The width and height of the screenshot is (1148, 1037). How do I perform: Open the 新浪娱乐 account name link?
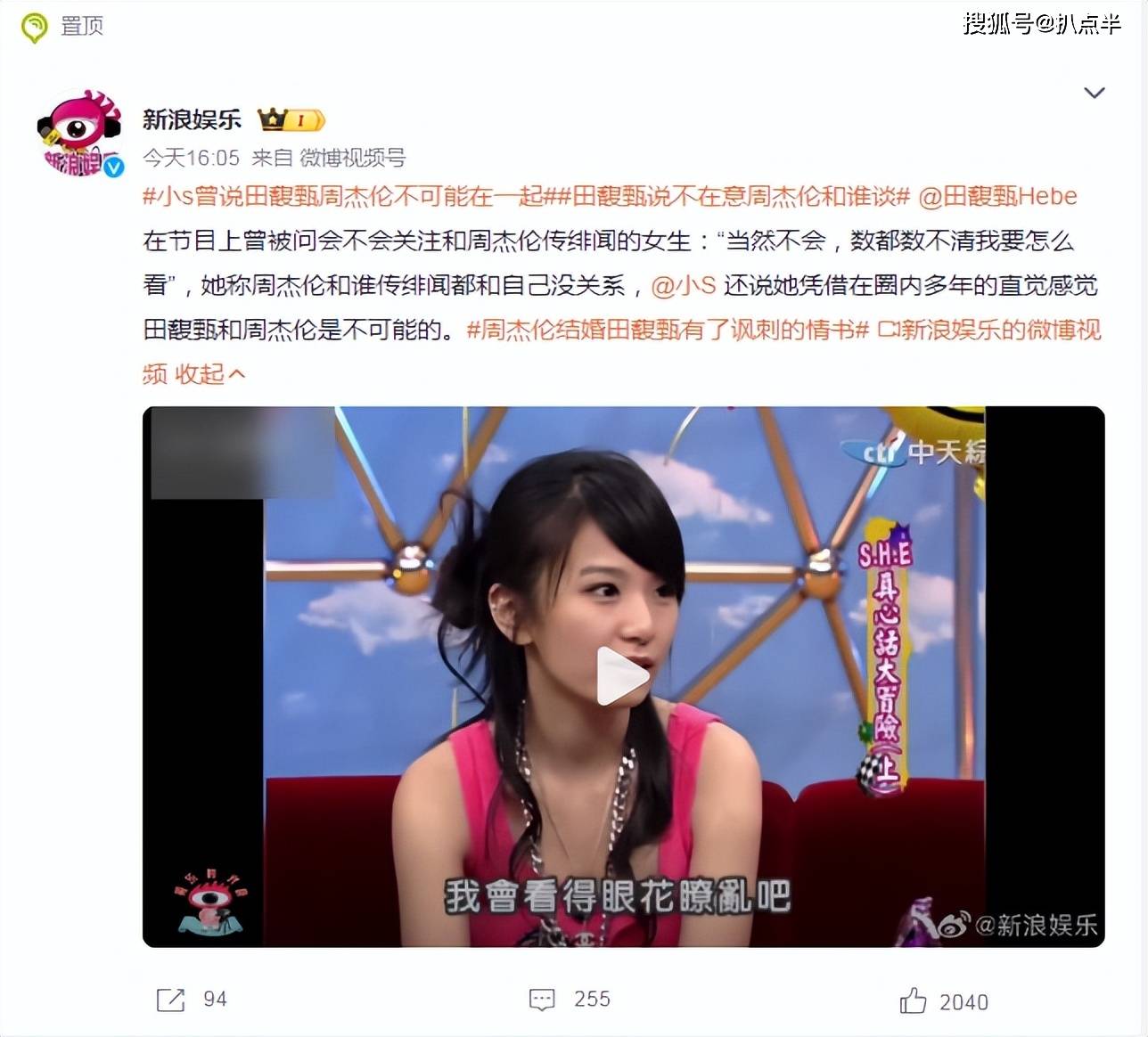(x=192, y=119)
